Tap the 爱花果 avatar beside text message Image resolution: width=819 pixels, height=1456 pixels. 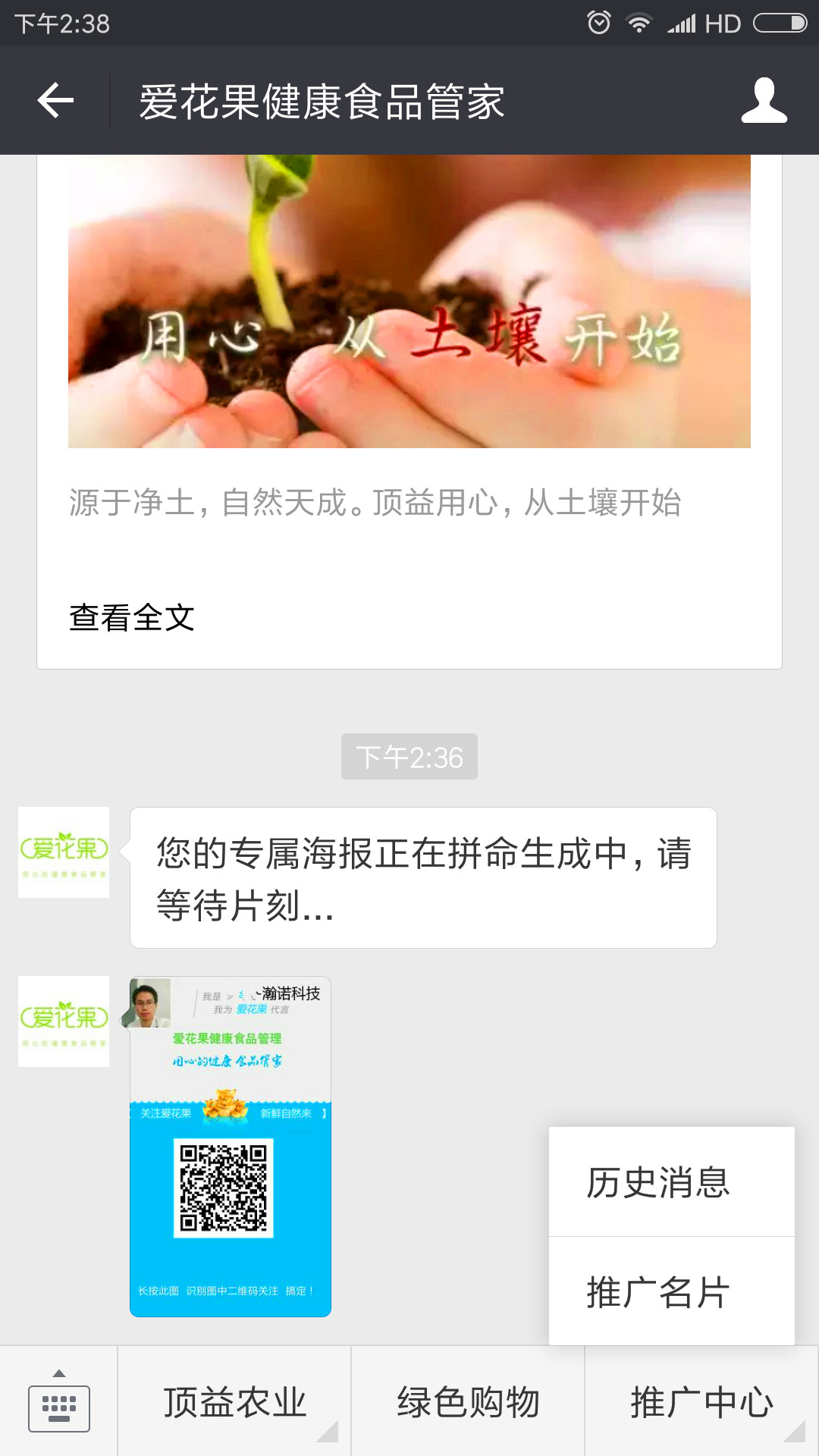(x=64, y=852)
